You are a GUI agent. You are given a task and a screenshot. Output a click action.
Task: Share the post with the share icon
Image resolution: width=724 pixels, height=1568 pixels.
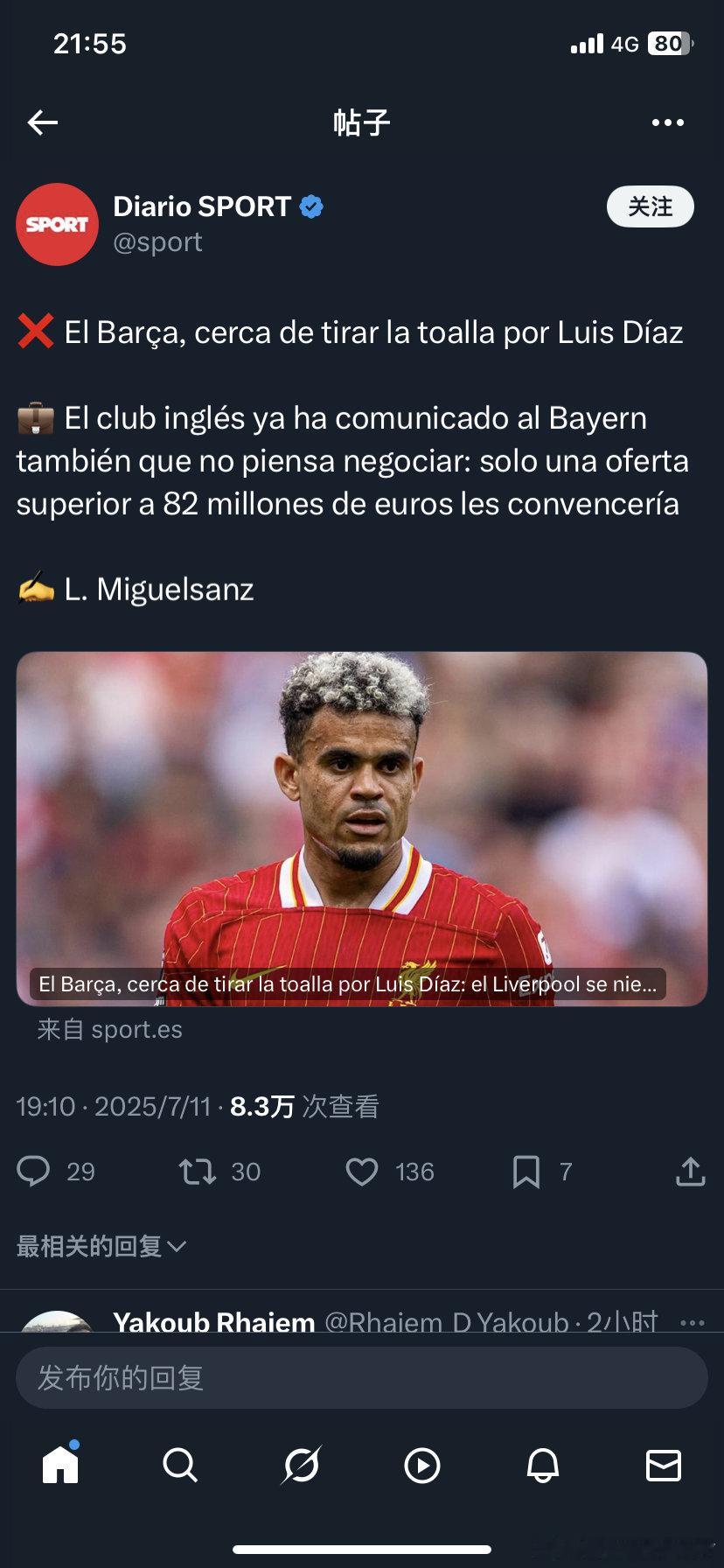[x=690, y=1171]
